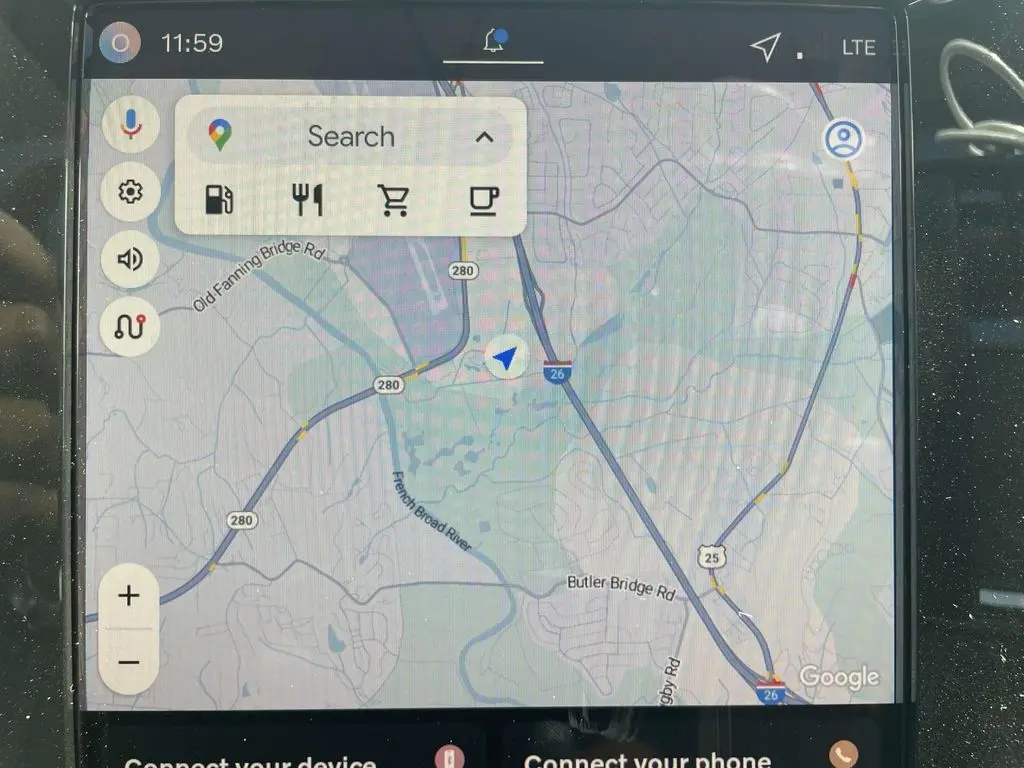
Task: Find nearby gas stations
Action: point(219,200)
